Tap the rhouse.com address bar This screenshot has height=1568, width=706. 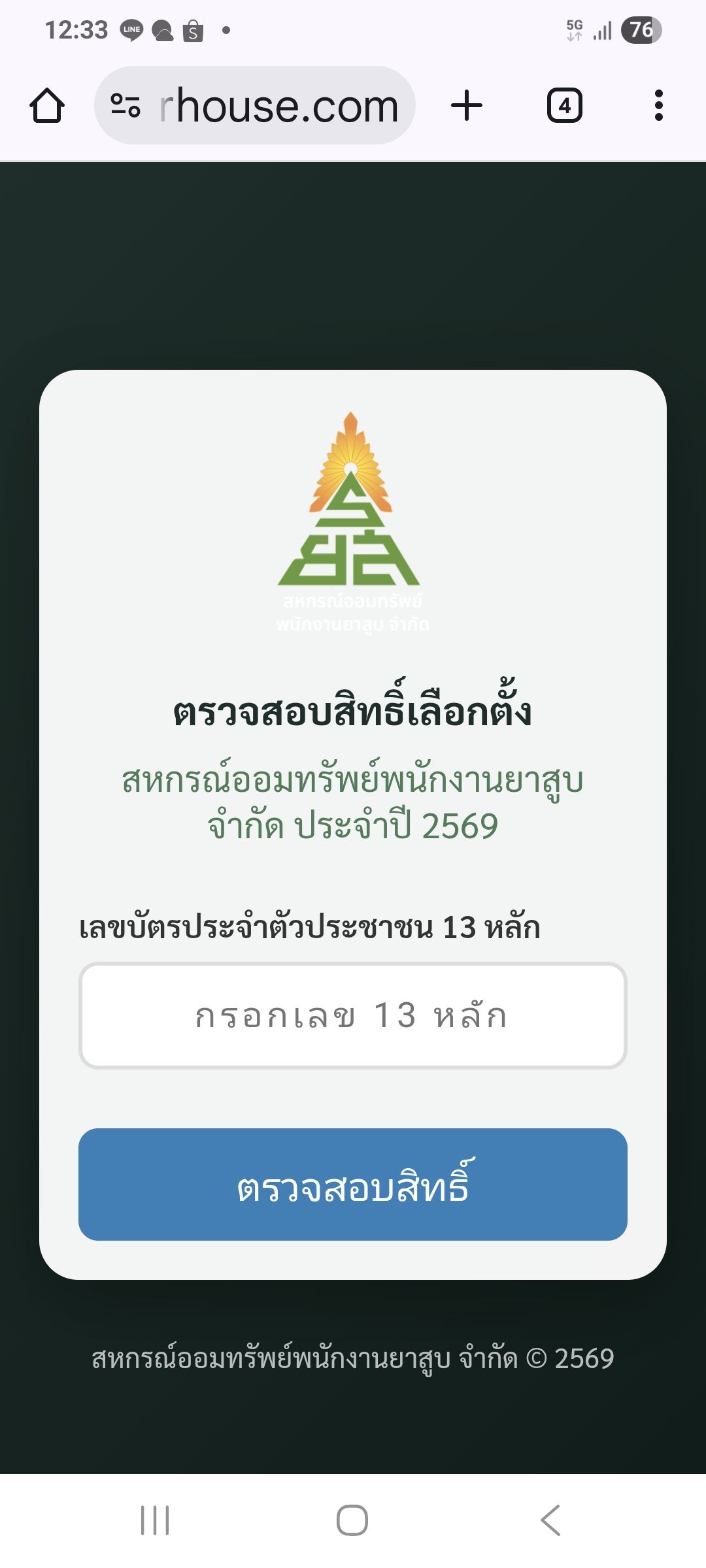[278, 106]
